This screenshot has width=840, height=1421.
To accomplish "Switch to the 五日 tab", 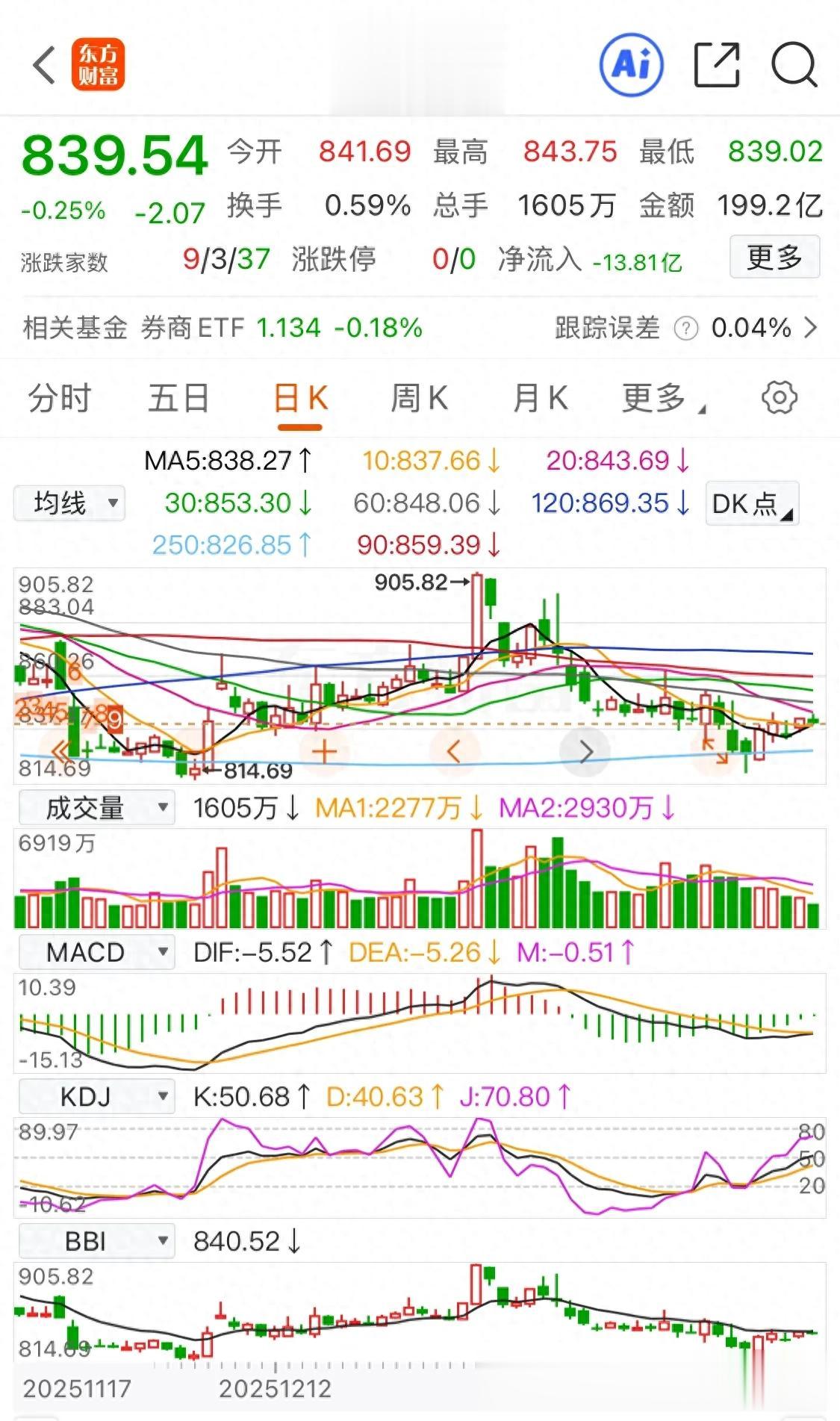I will (x=178, y=398).
